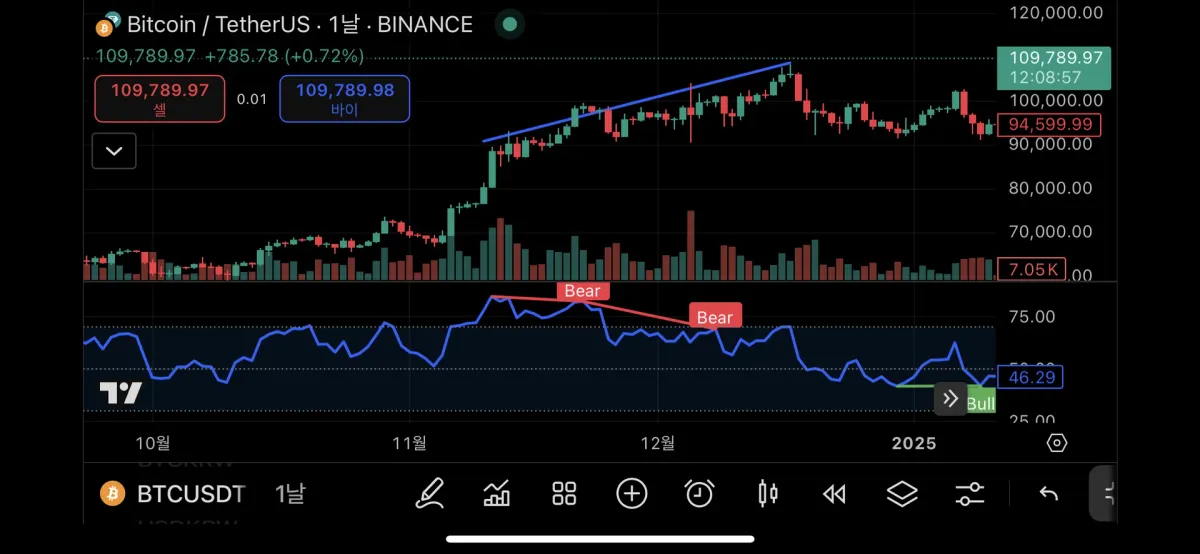Open the chart layout grid
The height and width of the screenshot is (554, 1200).
tap(565, 493)
